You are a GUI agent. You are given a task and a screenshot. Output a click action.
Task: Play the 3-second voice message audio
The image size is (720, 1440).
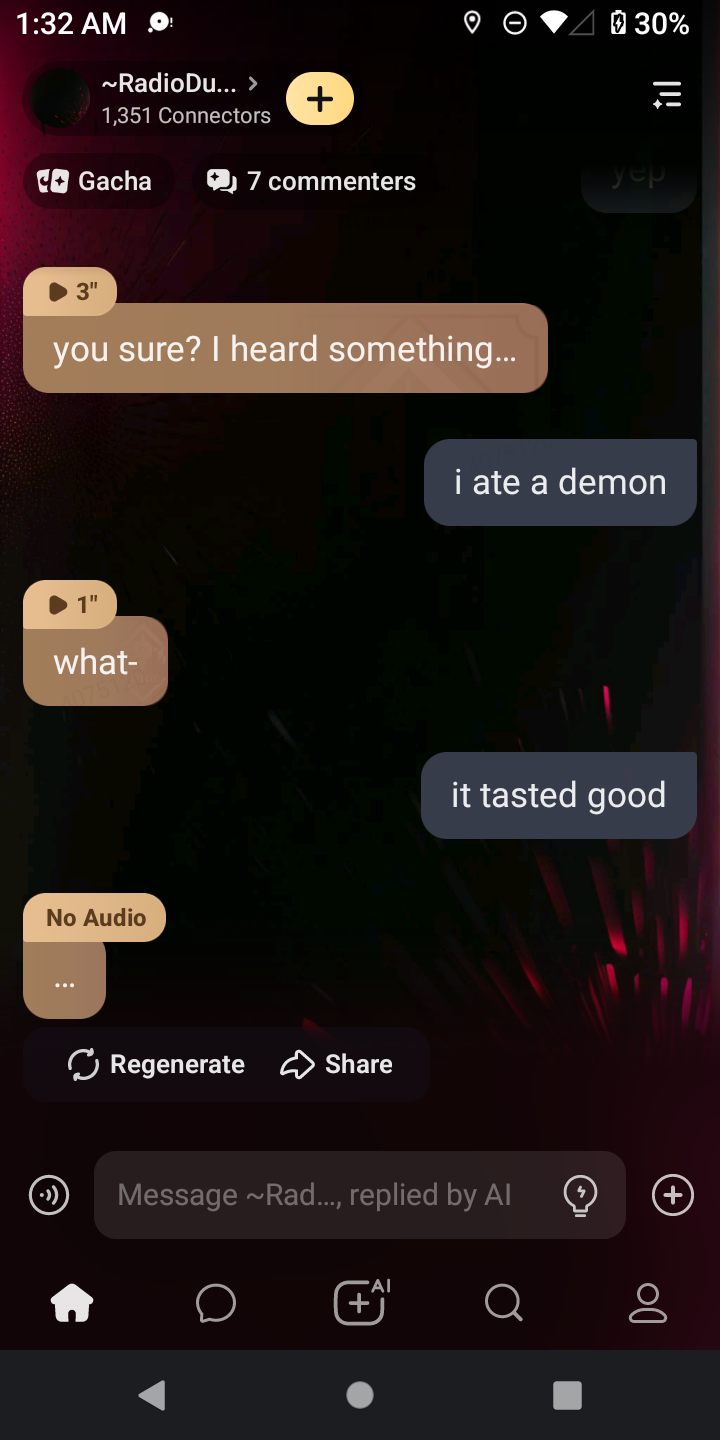point(70,292)
